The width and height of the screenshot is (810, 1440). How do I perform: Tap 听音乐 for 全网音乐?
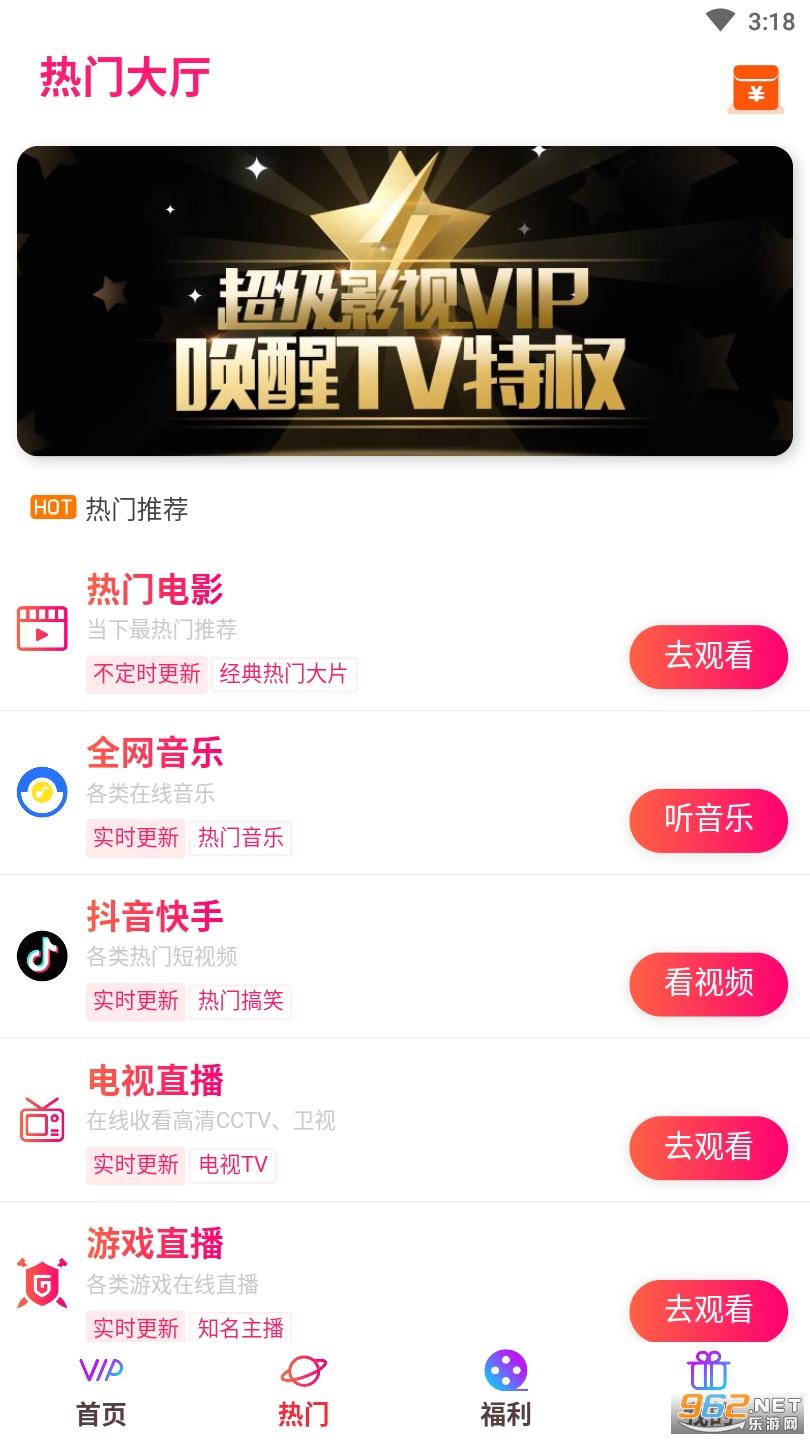708,820
